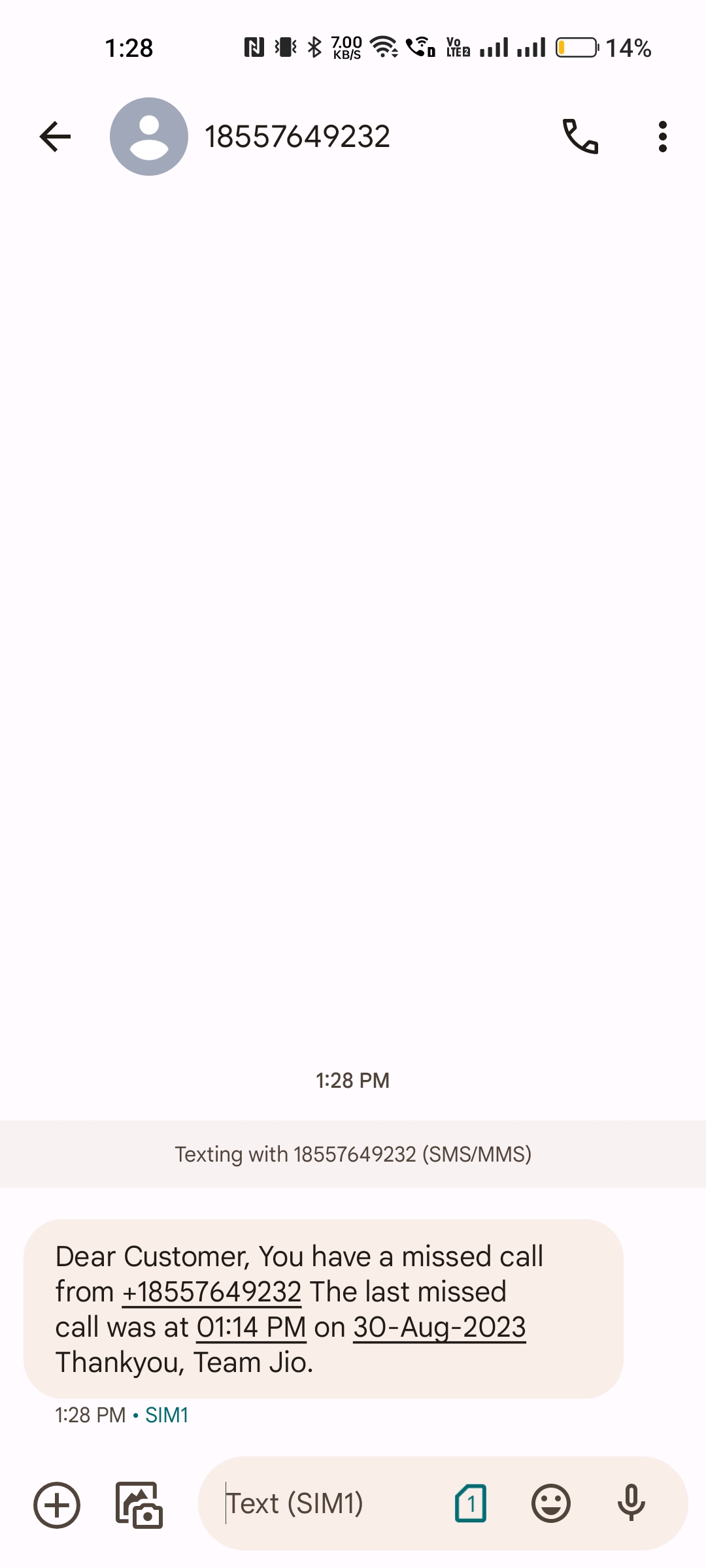This screenshot has width=706, height=1568.
Task: Attach a photo from gallery or camera
Action: [x=139, y=1505]
